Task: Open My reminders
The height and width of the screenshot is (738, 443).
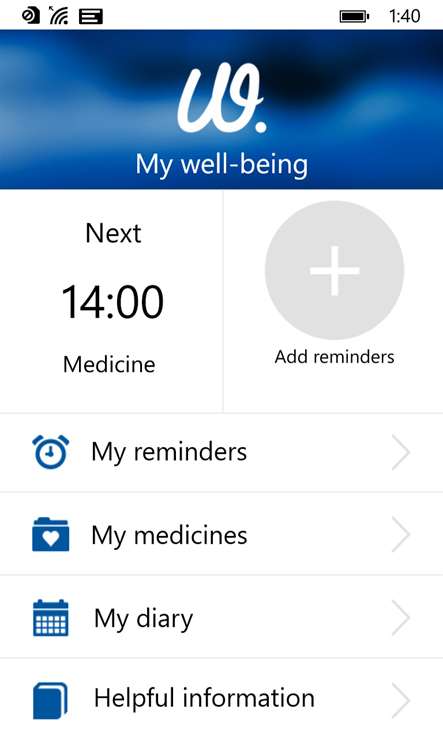Action: tap(221, 453)
